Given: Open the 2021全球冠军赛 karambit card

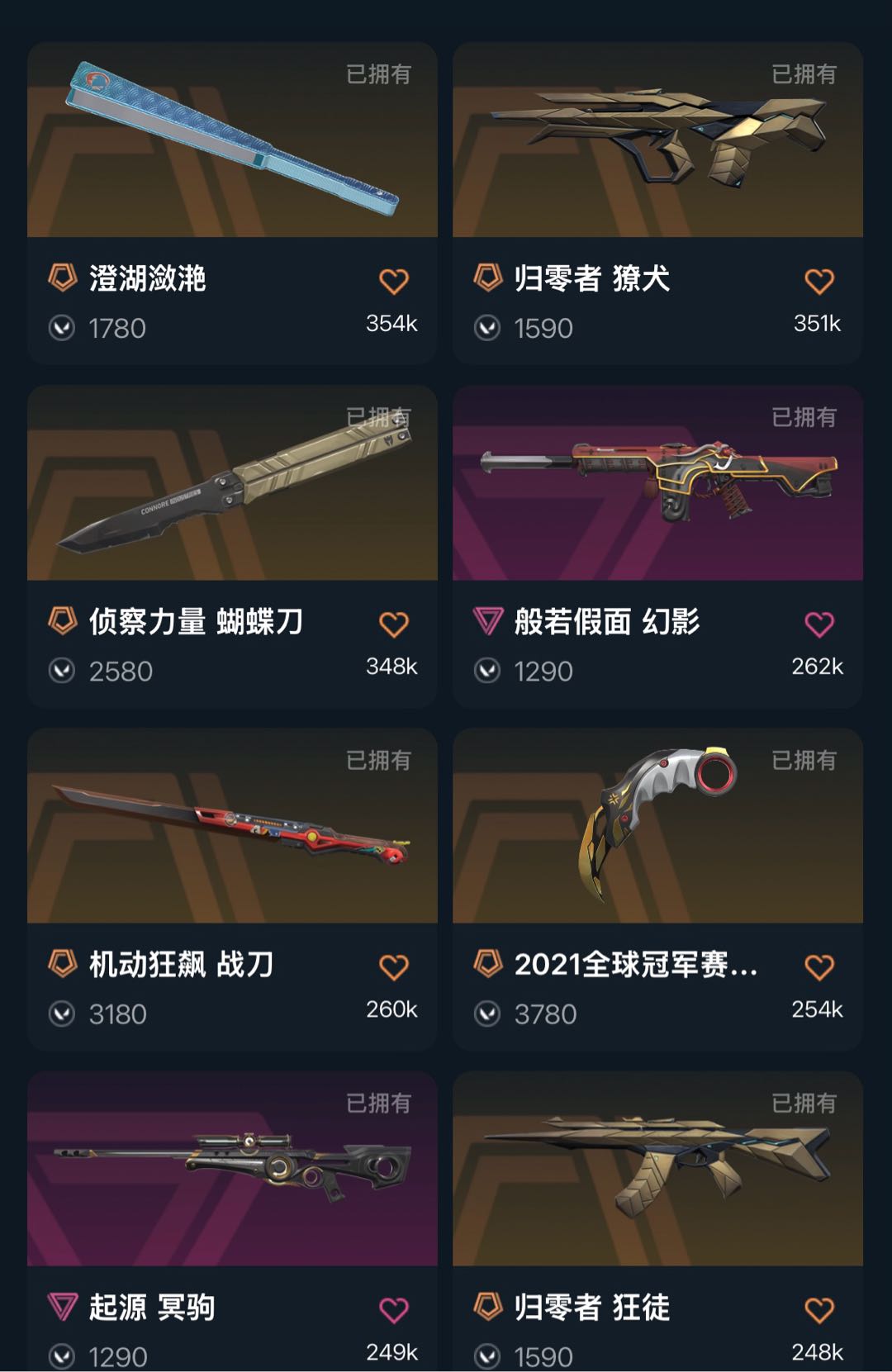Looking at the screenshot, I should [657, 826].
